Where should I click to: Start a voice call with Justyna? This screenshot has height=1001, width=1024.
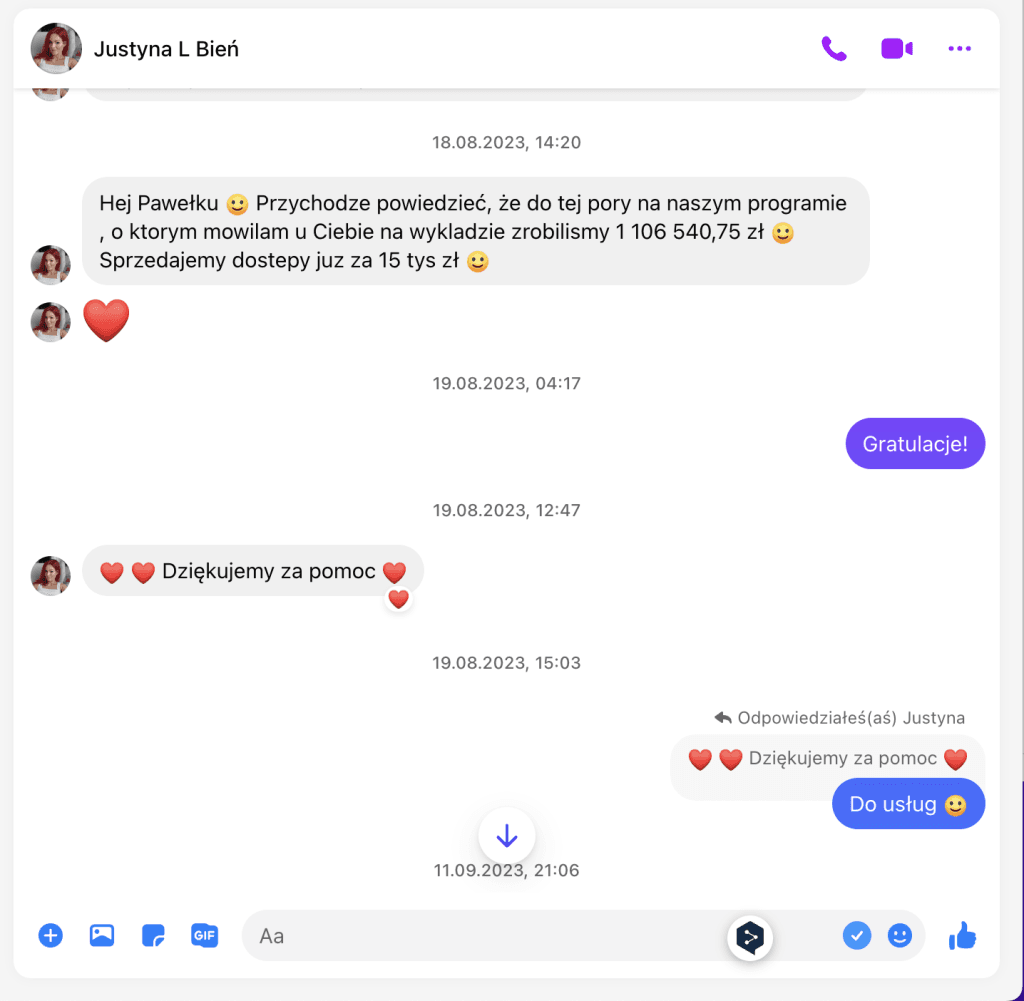(x=833, y=48)
